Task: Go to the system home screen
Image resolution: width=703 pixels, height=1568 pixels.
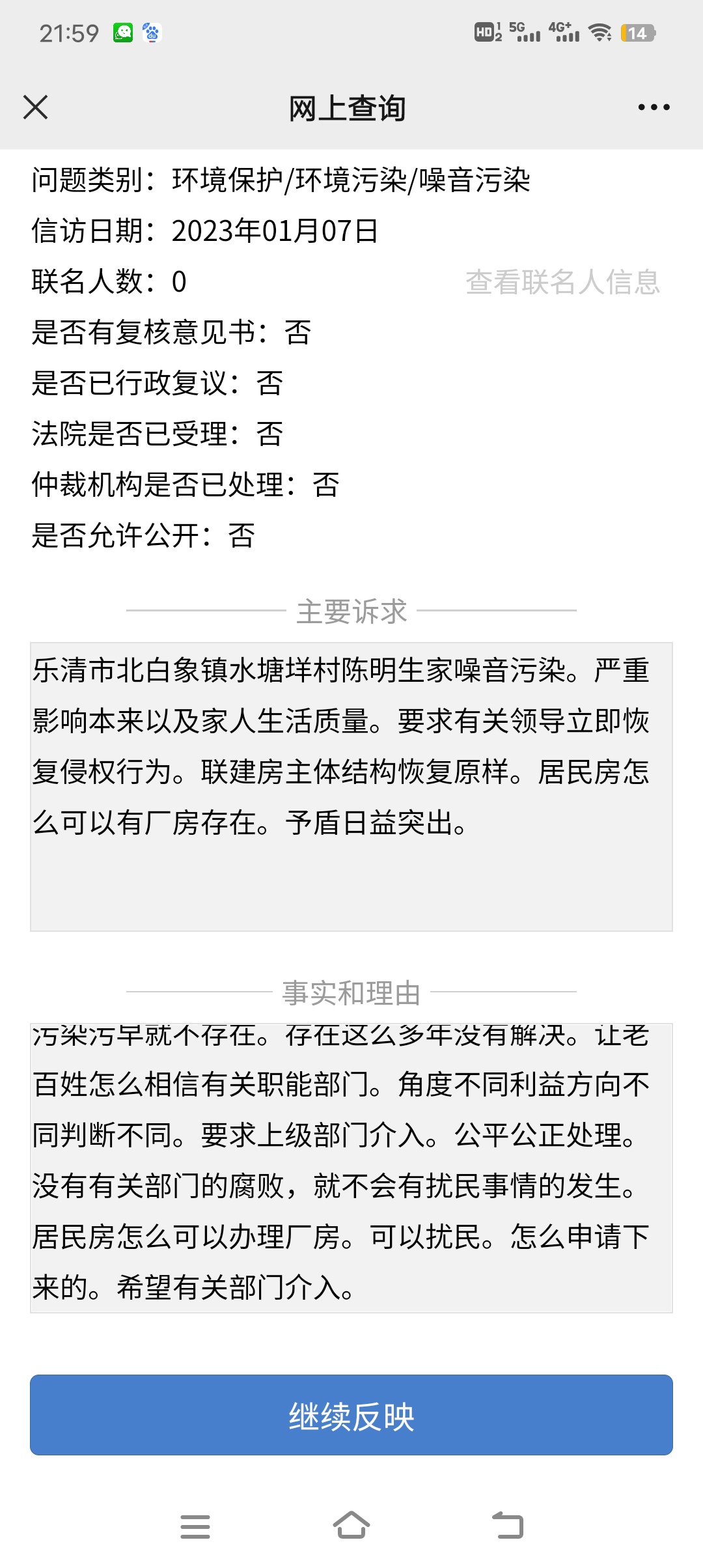Action: pos(351,1525)
